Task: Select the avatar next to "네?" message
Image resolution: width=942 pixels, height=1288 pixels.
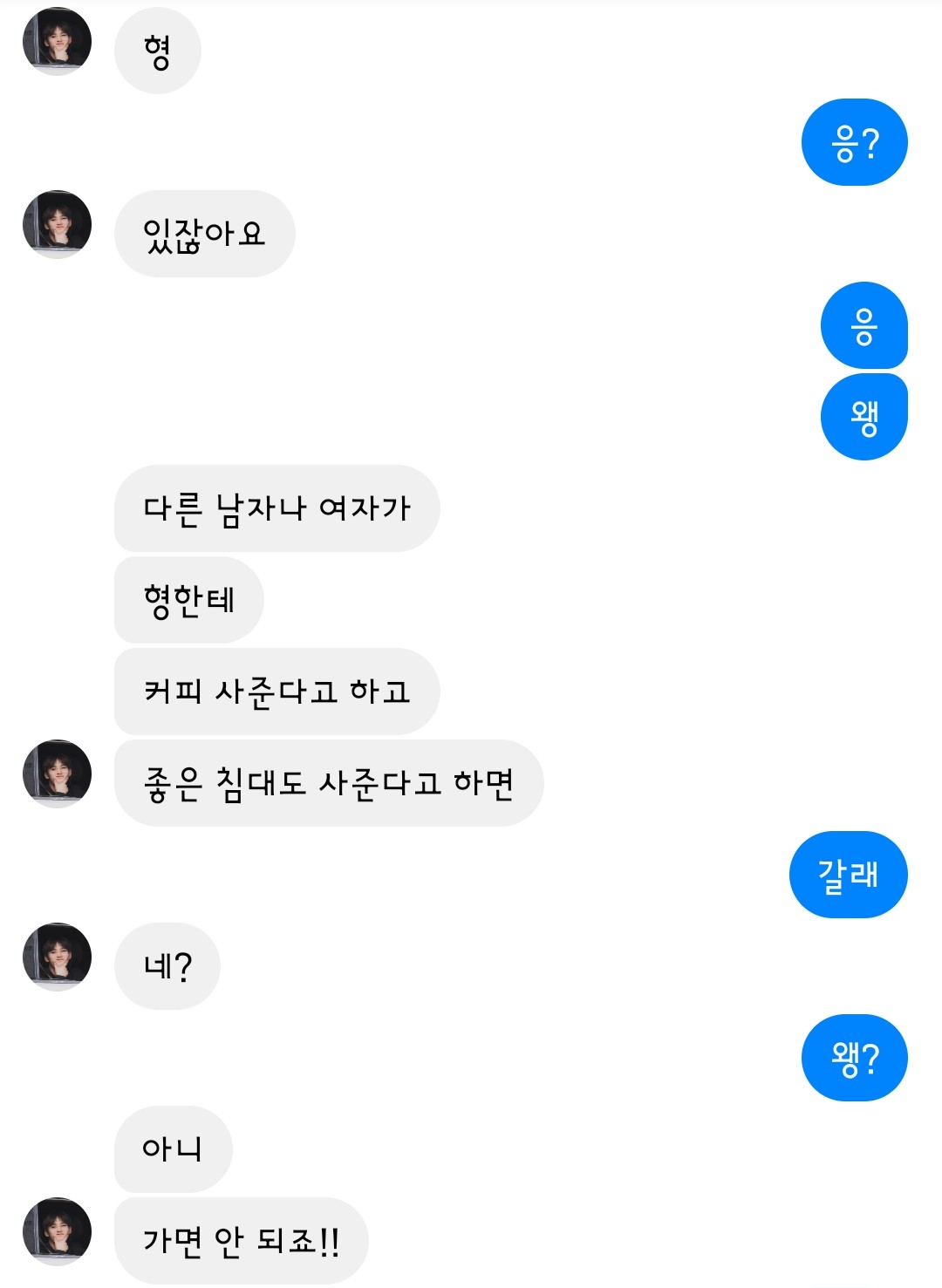Action: [x=57, y=957]
